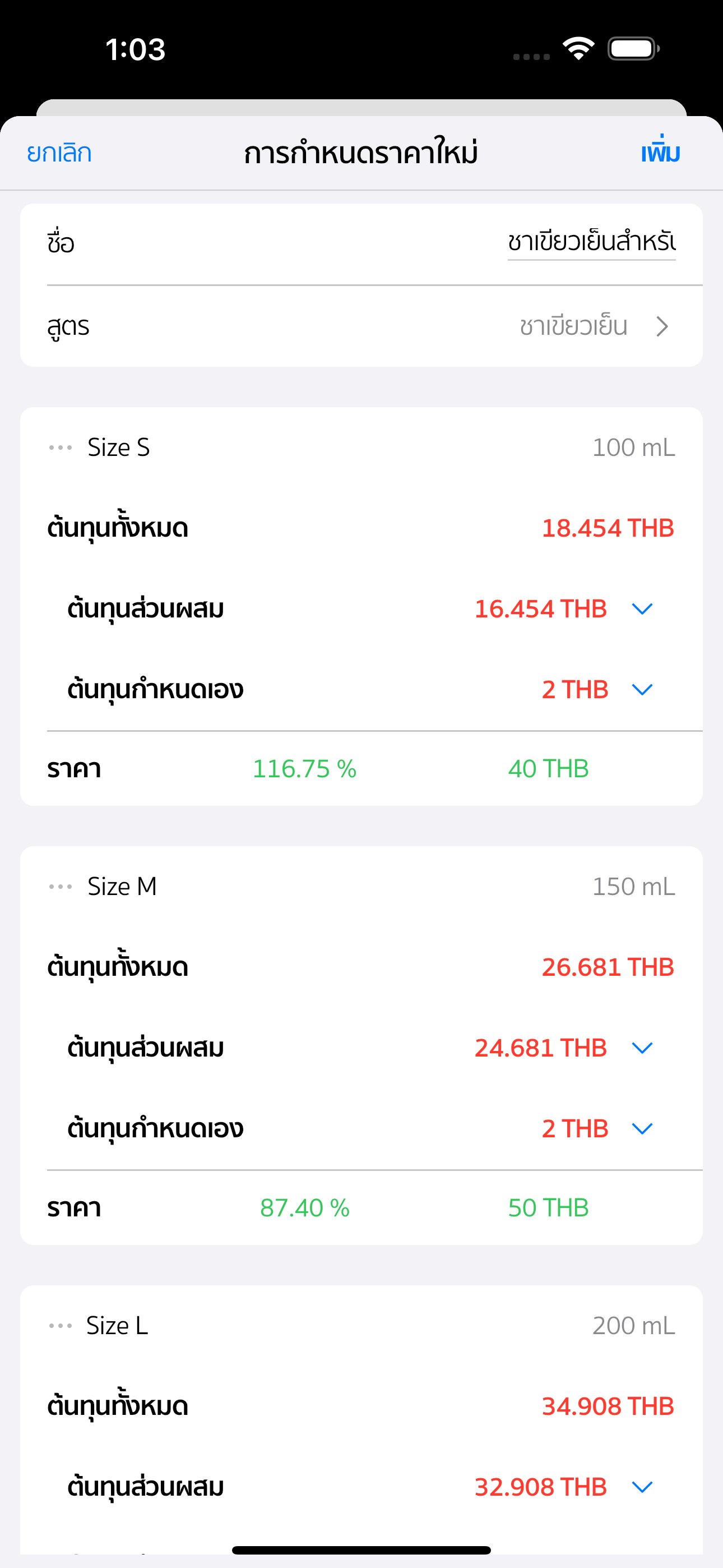Edit the 116.75 % margin for Size S
Viewport: 723px width, 1568px height.
(x=304, y=769)
